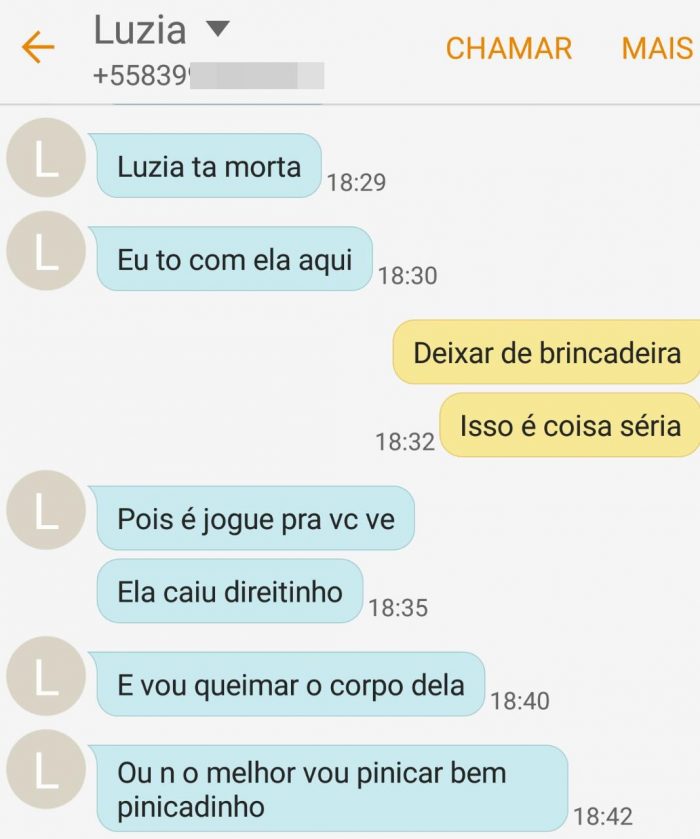Open contact avatar beside "Luzia ta morta"
700x839 pixels.
(x=46, y=157)
